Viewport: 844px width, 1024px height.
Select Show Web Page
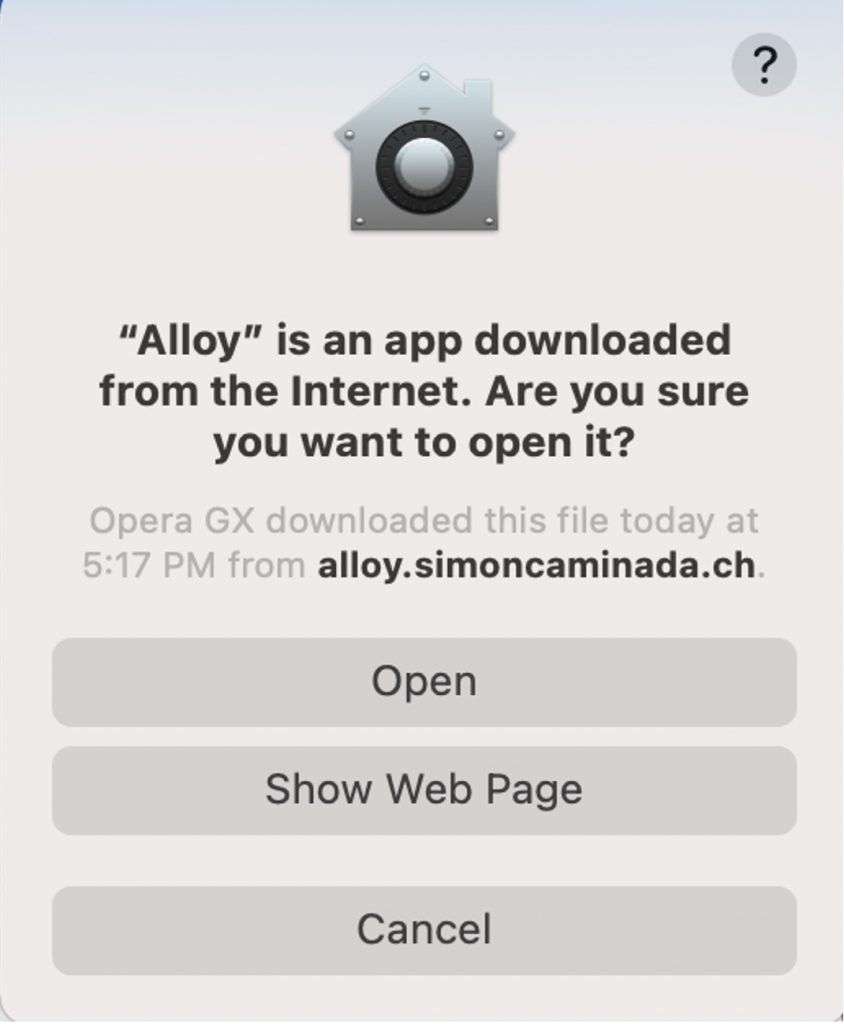tap(424, 790)
